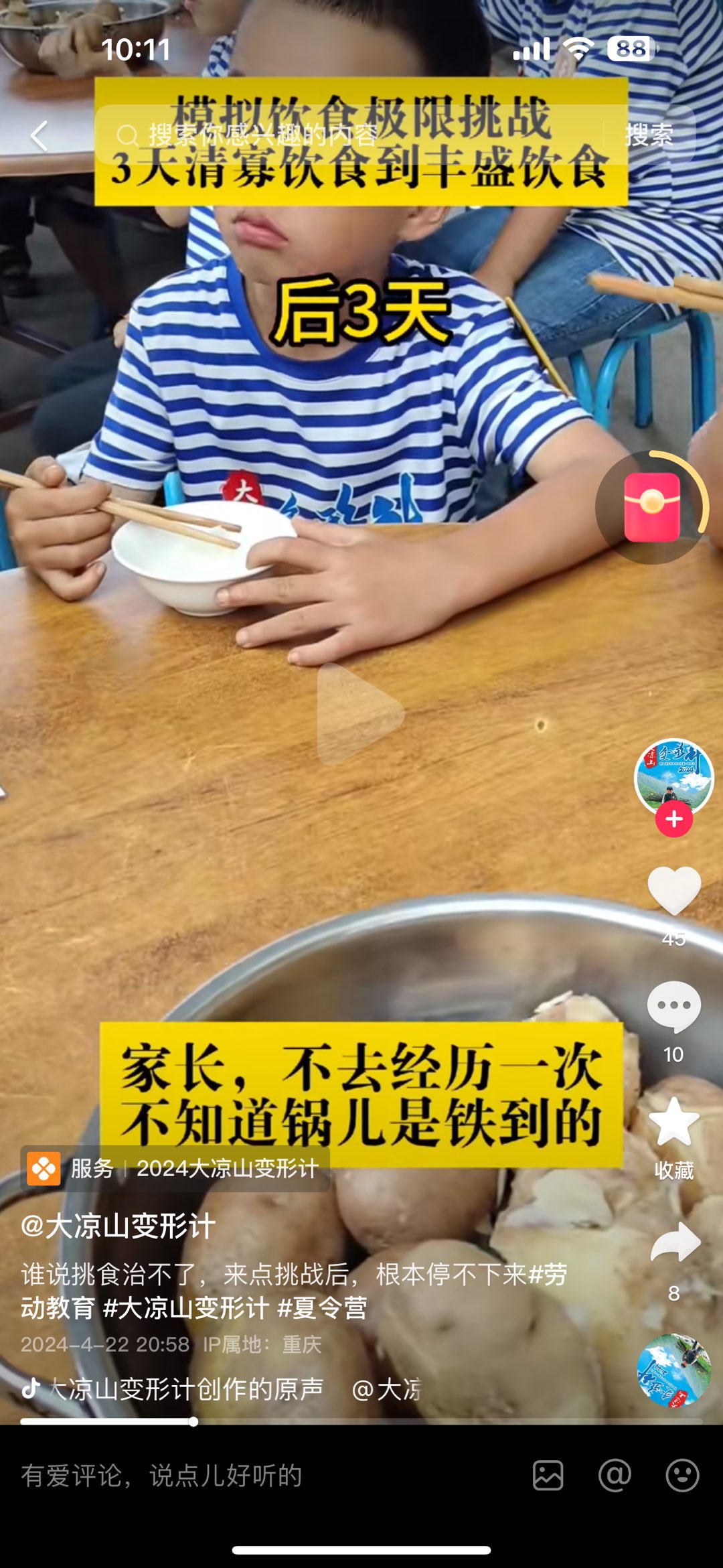The height and width of the screenshot is (1568, 723).
Task: Open the original sound 大凉山变形计创作的原声
Action: (x=186, y=1388)
